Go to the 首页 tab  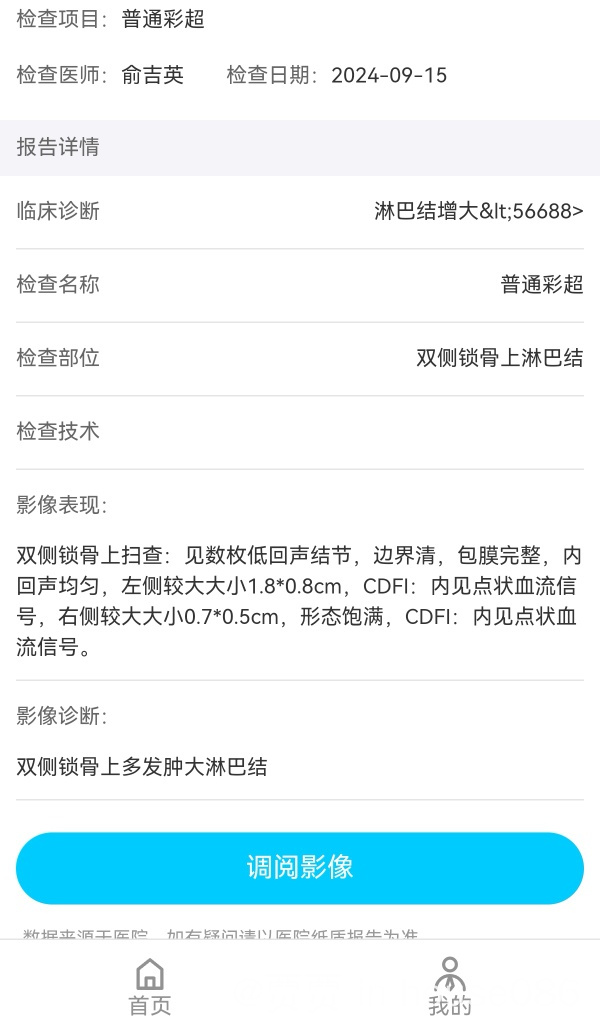pos(150,987)
